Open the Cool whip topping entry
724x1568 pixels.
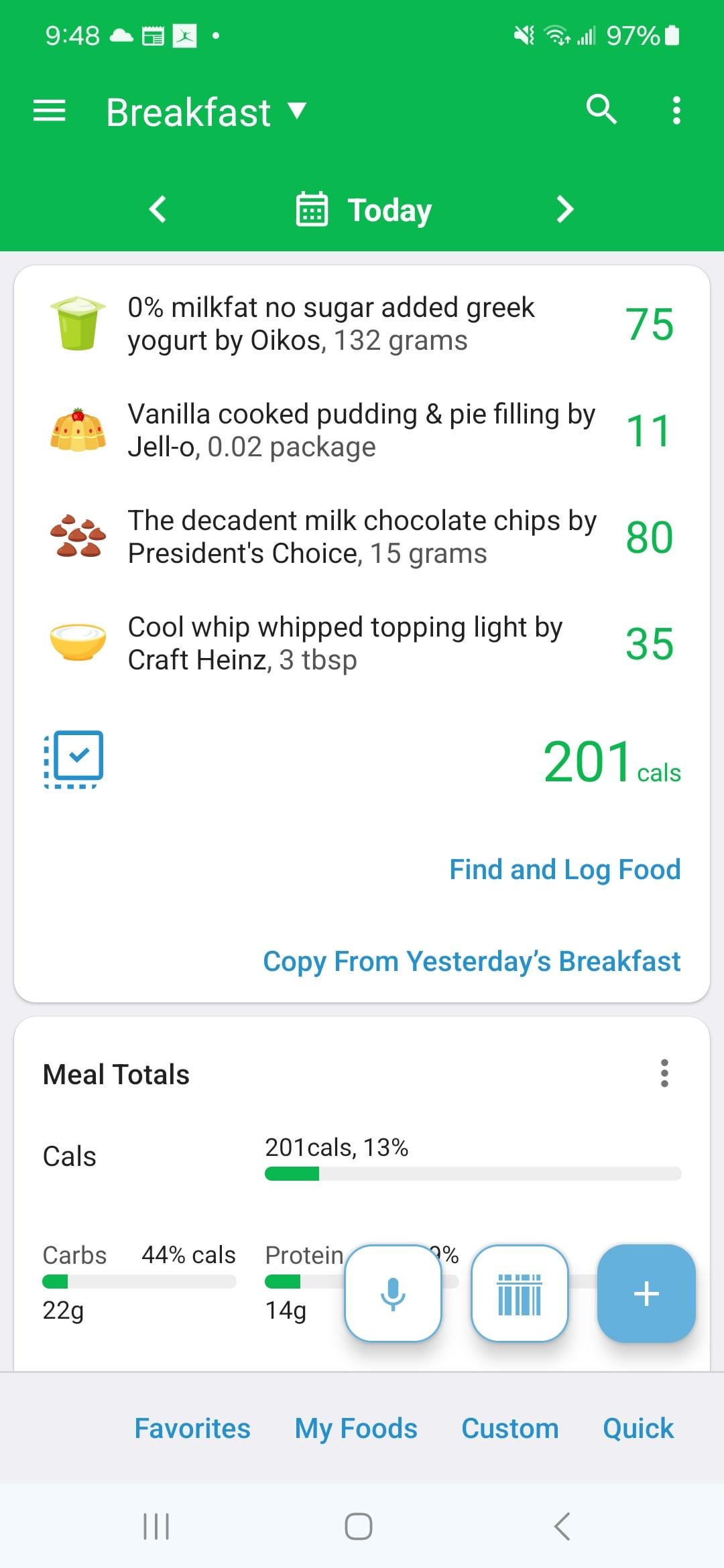[362, 644]
